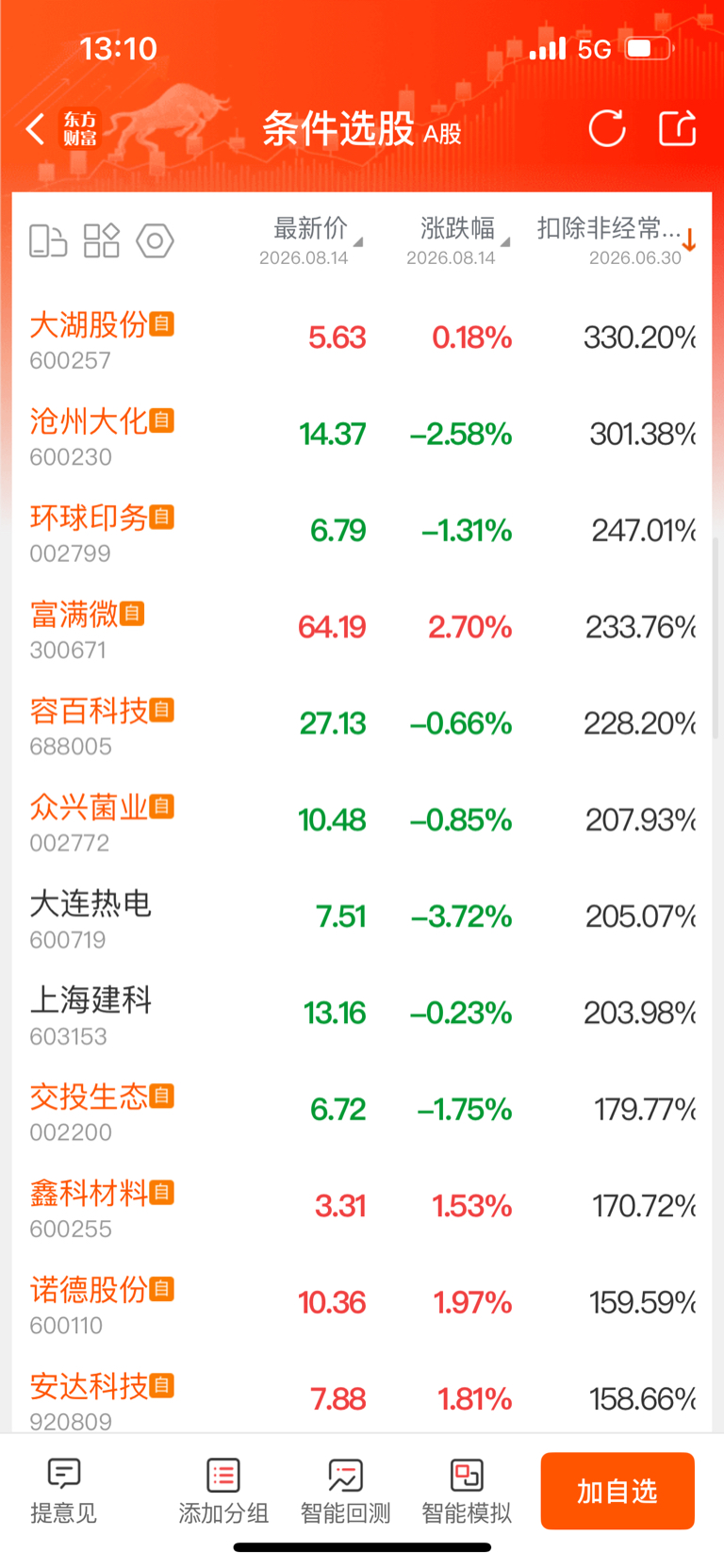Open stock 鑫科材料 600255
Viewport: 724px width, 1568px height.
tap(362, 1207)
